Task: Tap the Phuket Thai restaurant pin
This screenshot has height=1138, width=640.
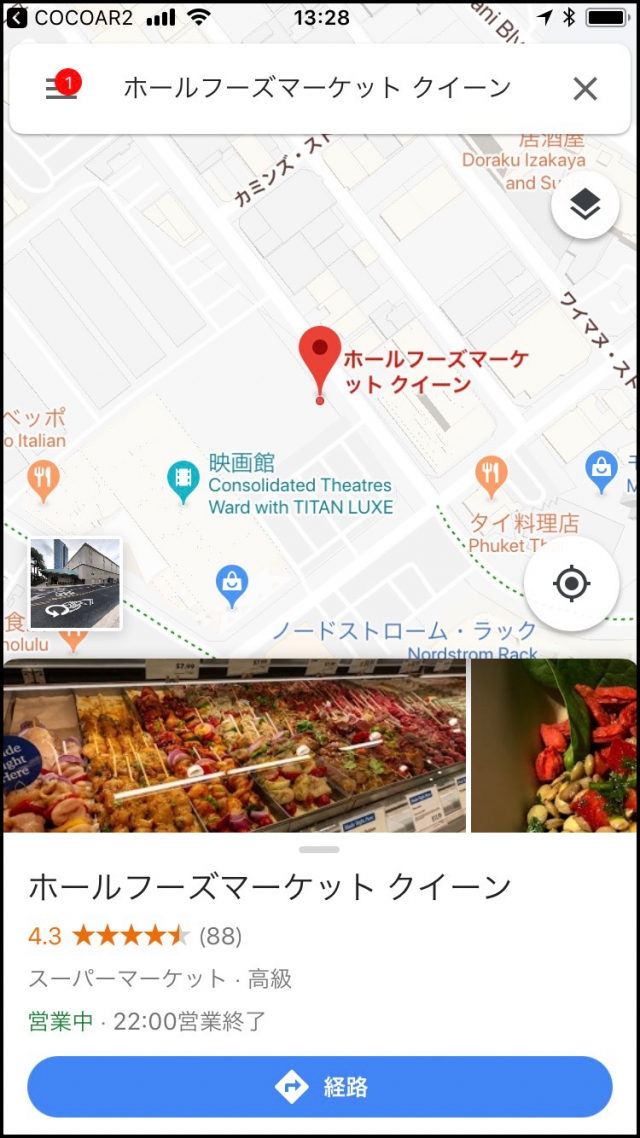Action: (490, 476)
